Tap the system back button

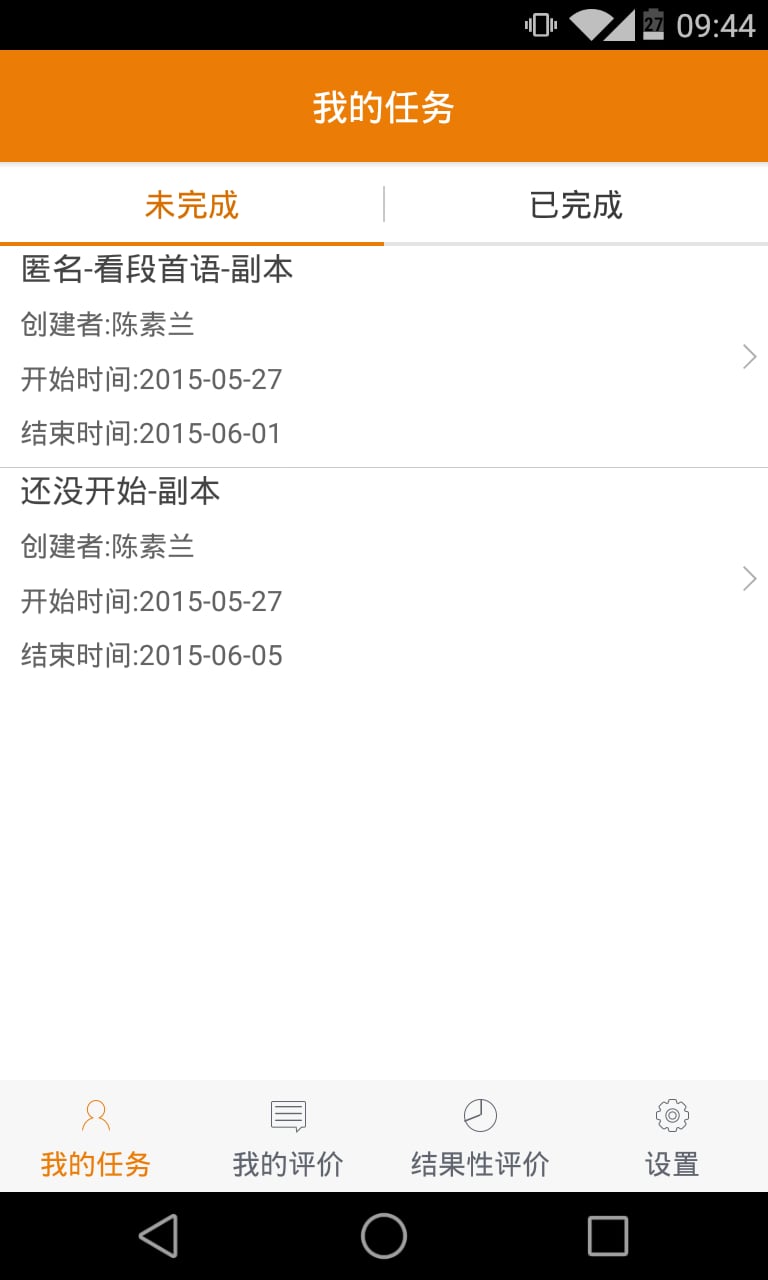pyautogui.click(x=158, y=1236)
